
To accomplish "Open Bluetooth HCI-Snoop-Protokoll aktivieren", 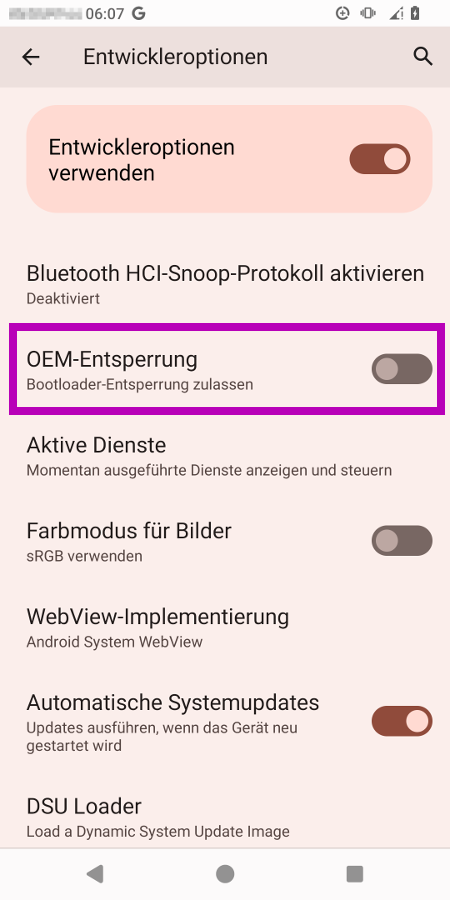I will [225, 284].
